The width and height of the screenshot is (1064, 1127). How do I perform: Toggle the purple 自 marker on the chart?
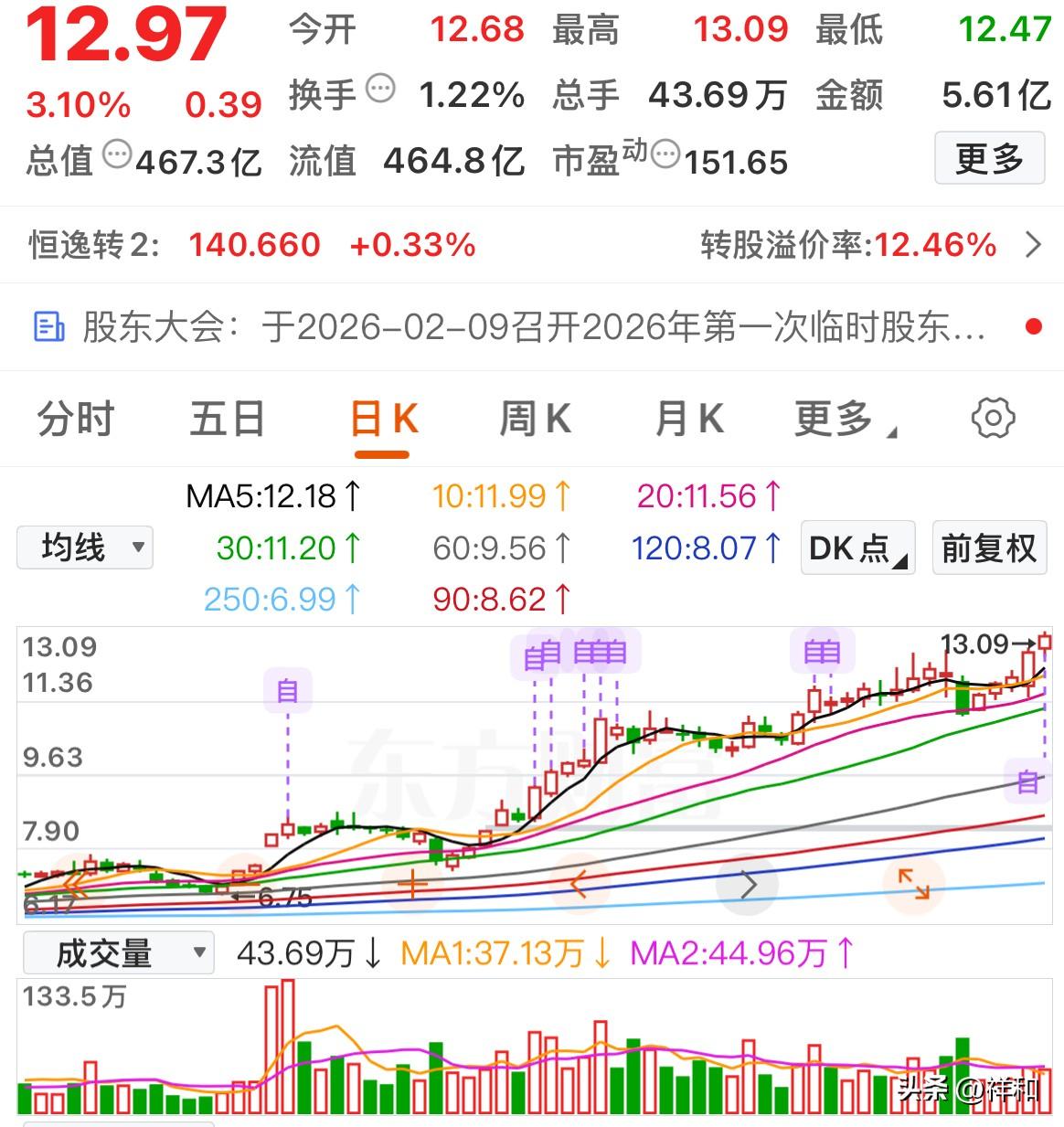coord(289,691)
